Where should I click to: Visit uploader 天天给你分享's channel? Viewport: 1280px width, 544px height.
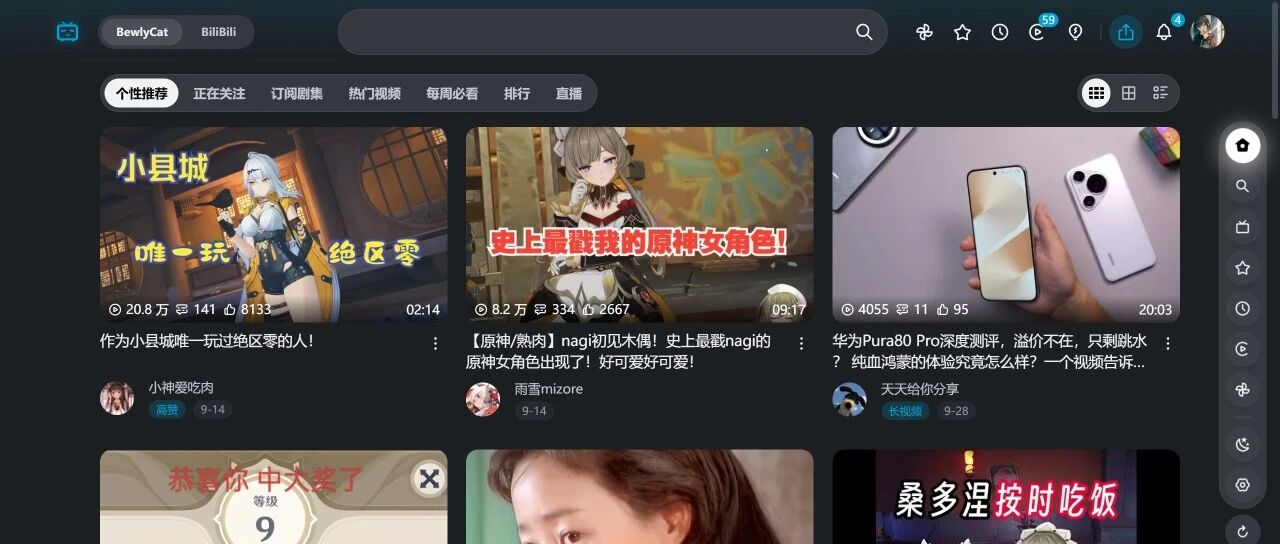pos(919,388)
